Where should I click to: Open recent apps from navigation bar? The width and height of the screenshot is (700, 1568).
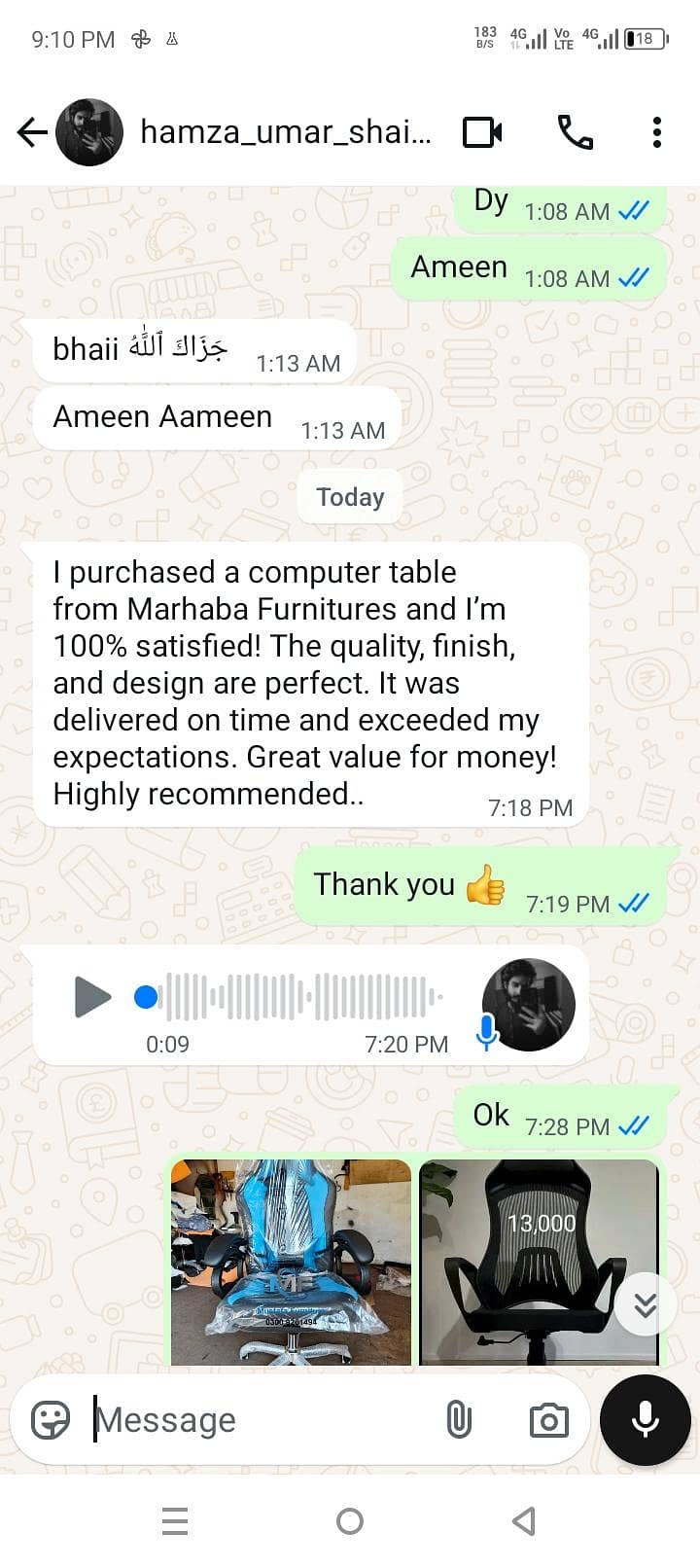click(175, 1520)
